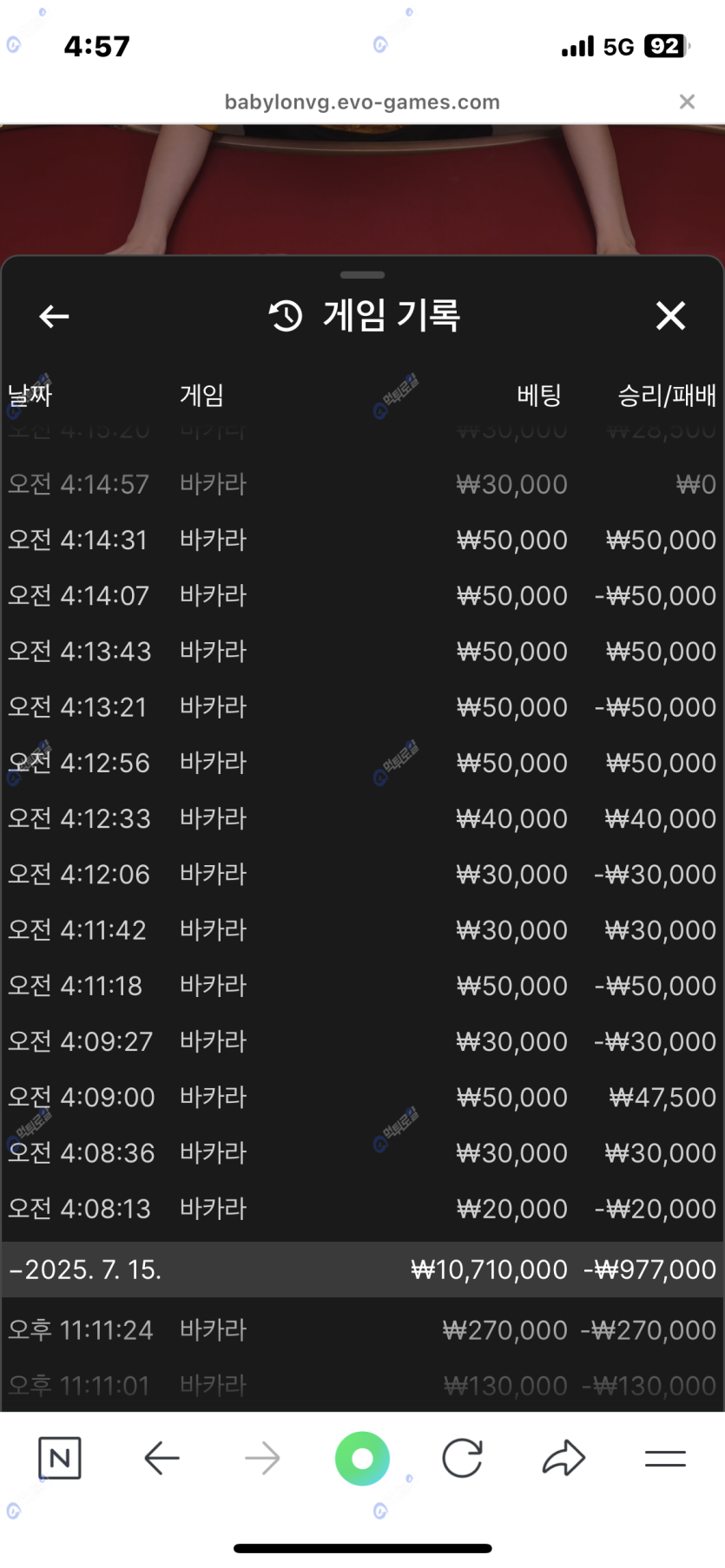View details of the 오전 4:09:00 round
Viewport: 725px width, 1568px height.
(x=362, y=1097)
